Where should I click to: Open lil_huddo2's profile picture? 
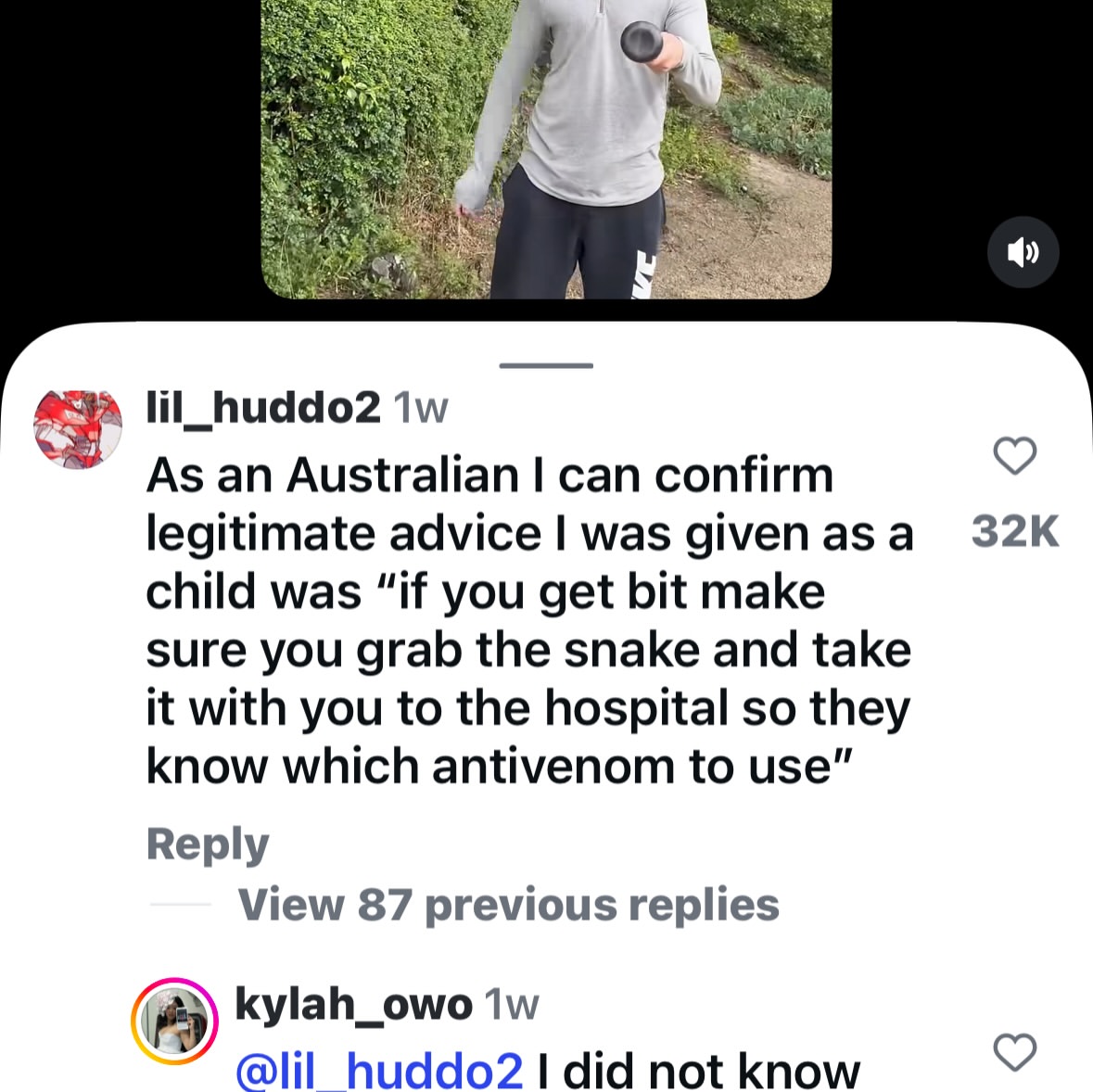coord(78,428)
